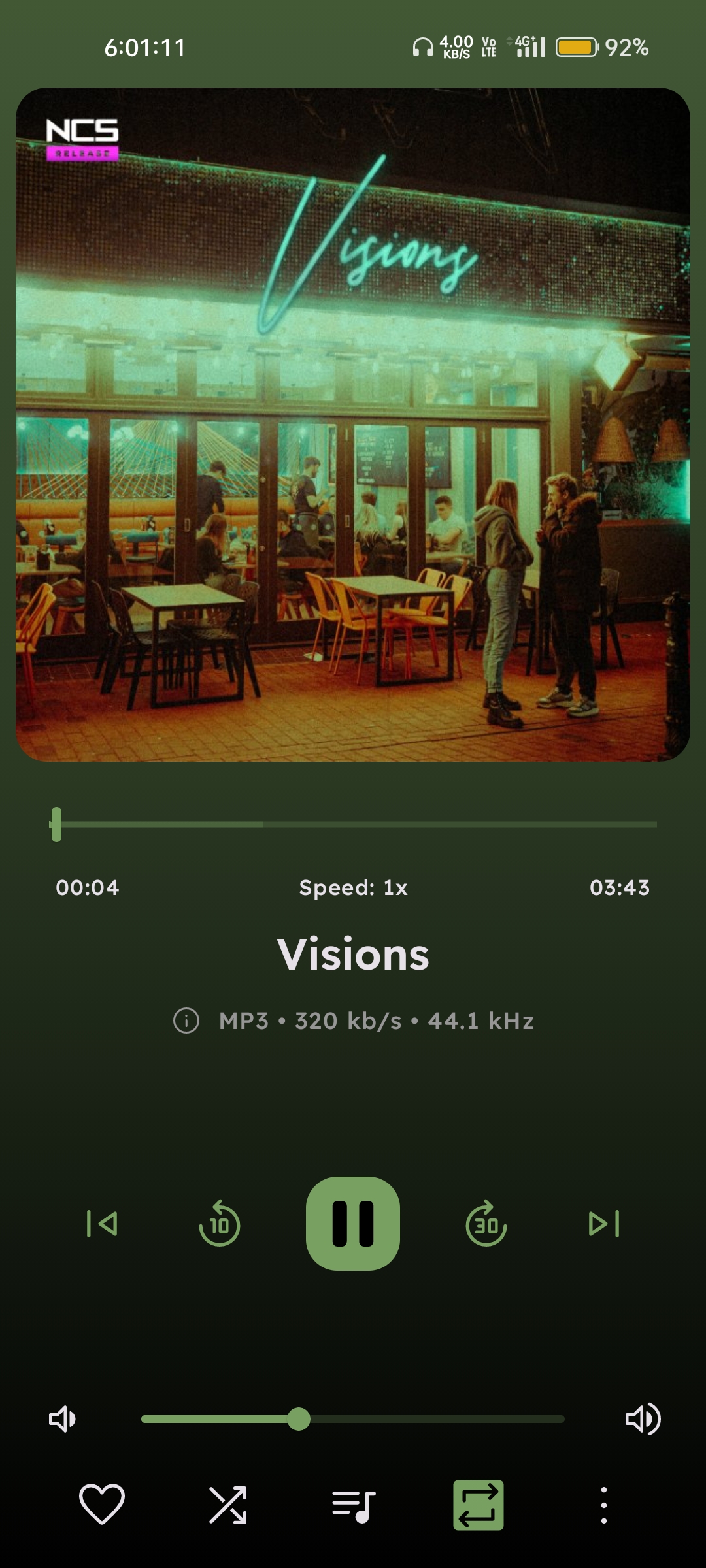The width and height of the screenshot is (706, 1568).
Task: Lower volume with the quiet speaker icon
Action: tap(62, 1419)
